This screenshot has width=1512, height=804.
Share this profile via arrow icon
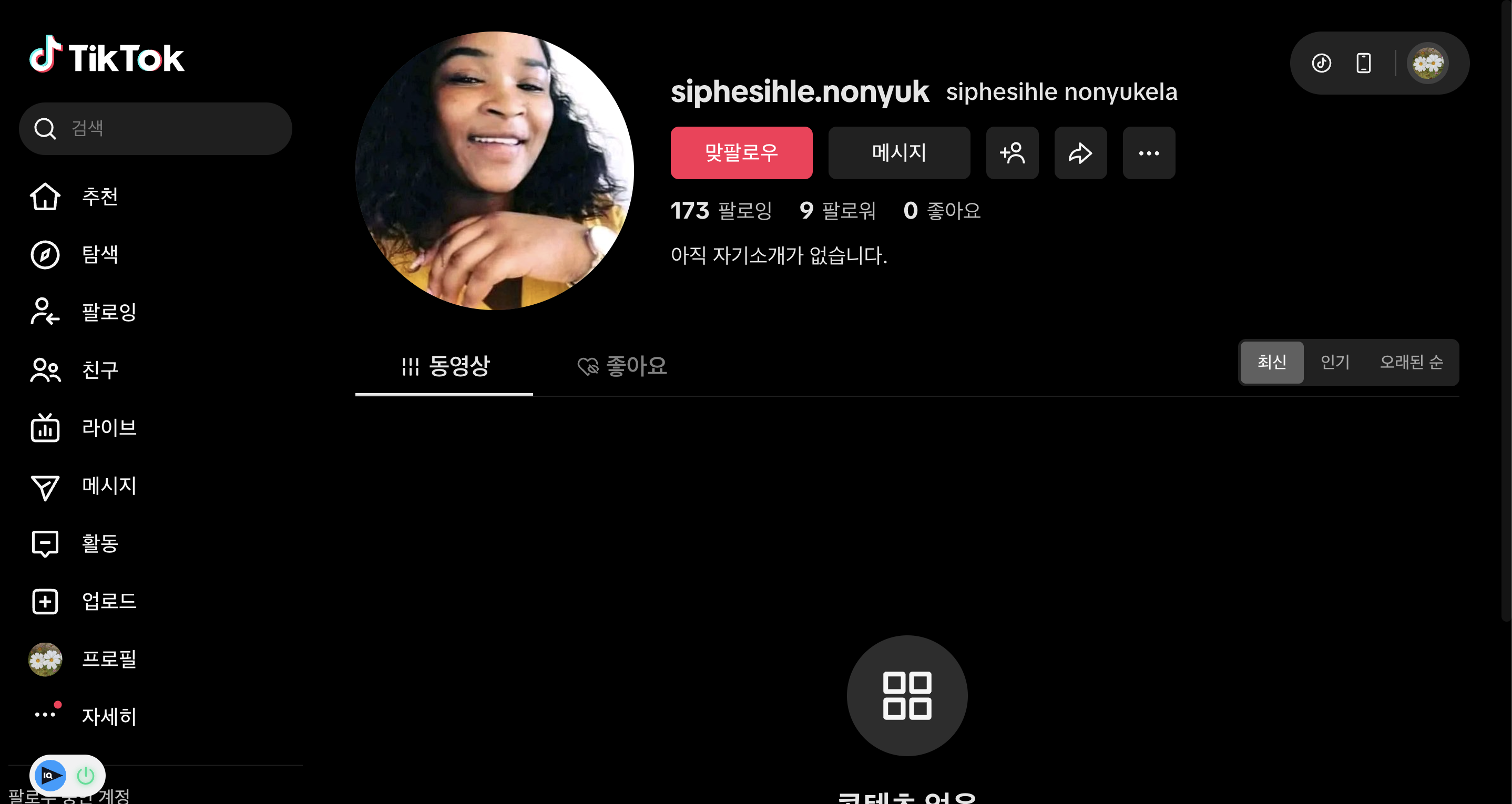click(x=1080, y=152)
